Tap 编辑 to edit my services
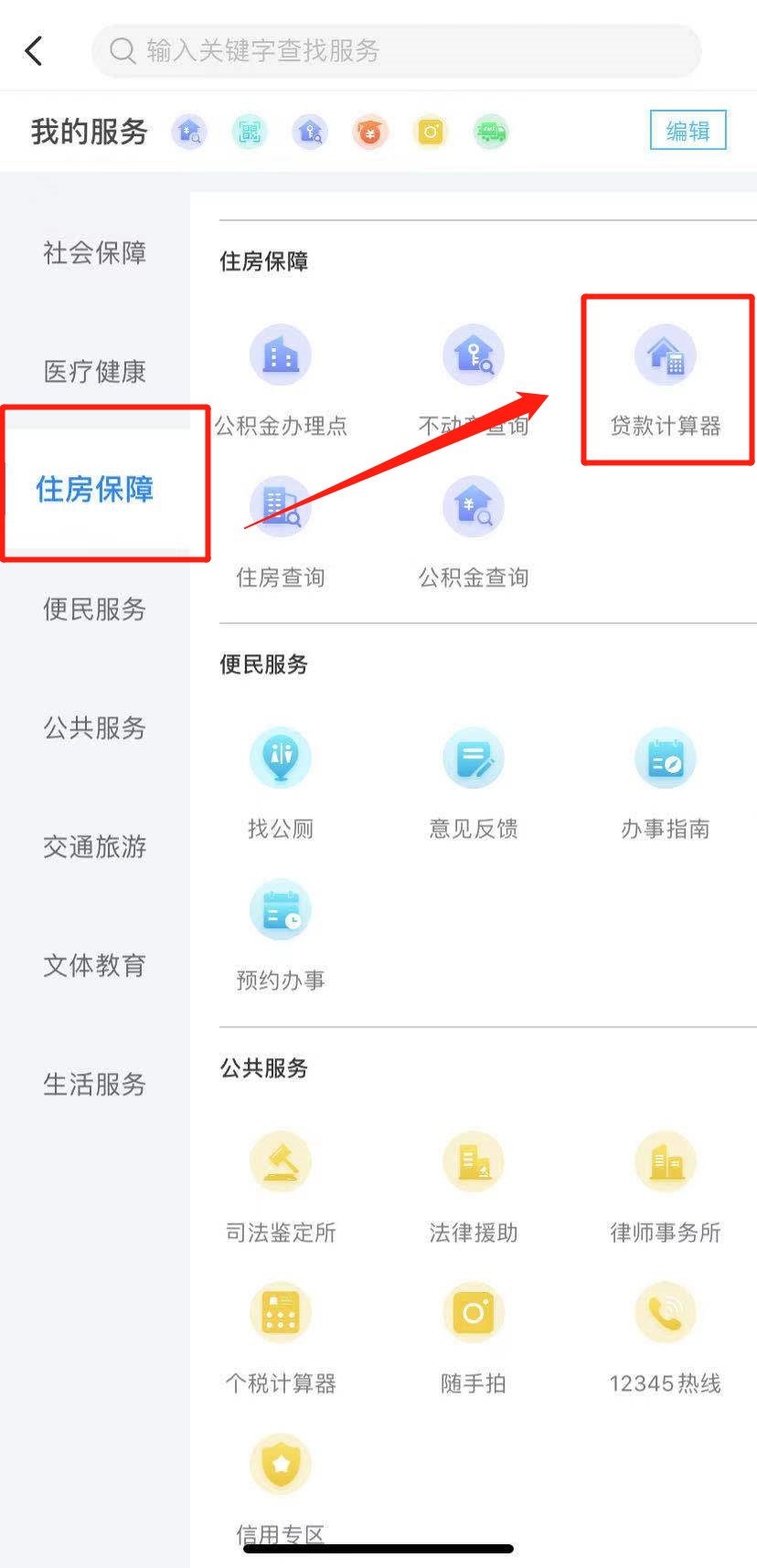The height and width of the screenshot is (1568, 757). pos(688,131)
